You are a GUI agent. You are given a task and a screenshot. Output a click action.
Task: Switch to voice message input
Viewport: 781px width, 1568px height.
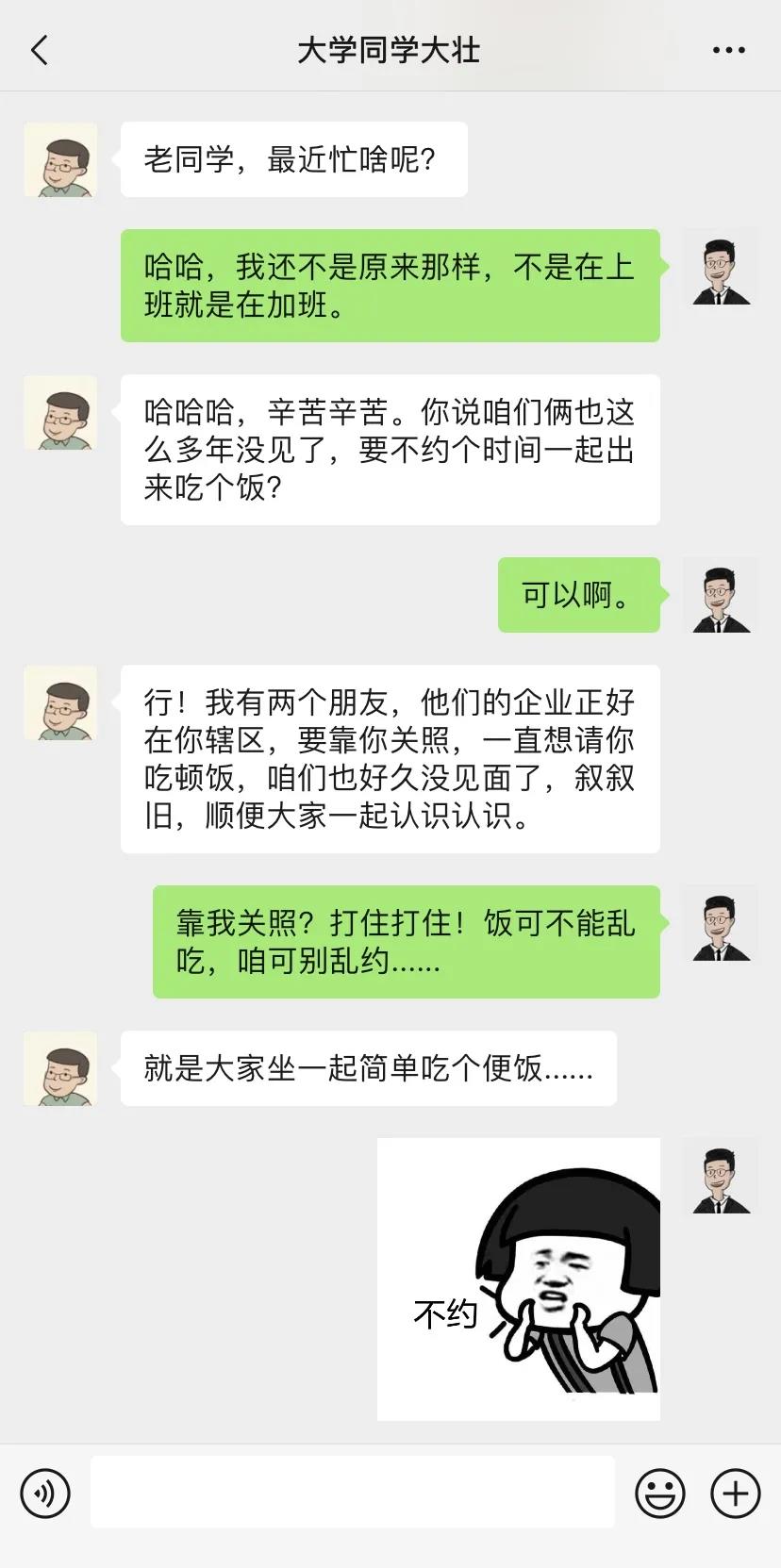pyautogui.click(x=45, y=1494)
